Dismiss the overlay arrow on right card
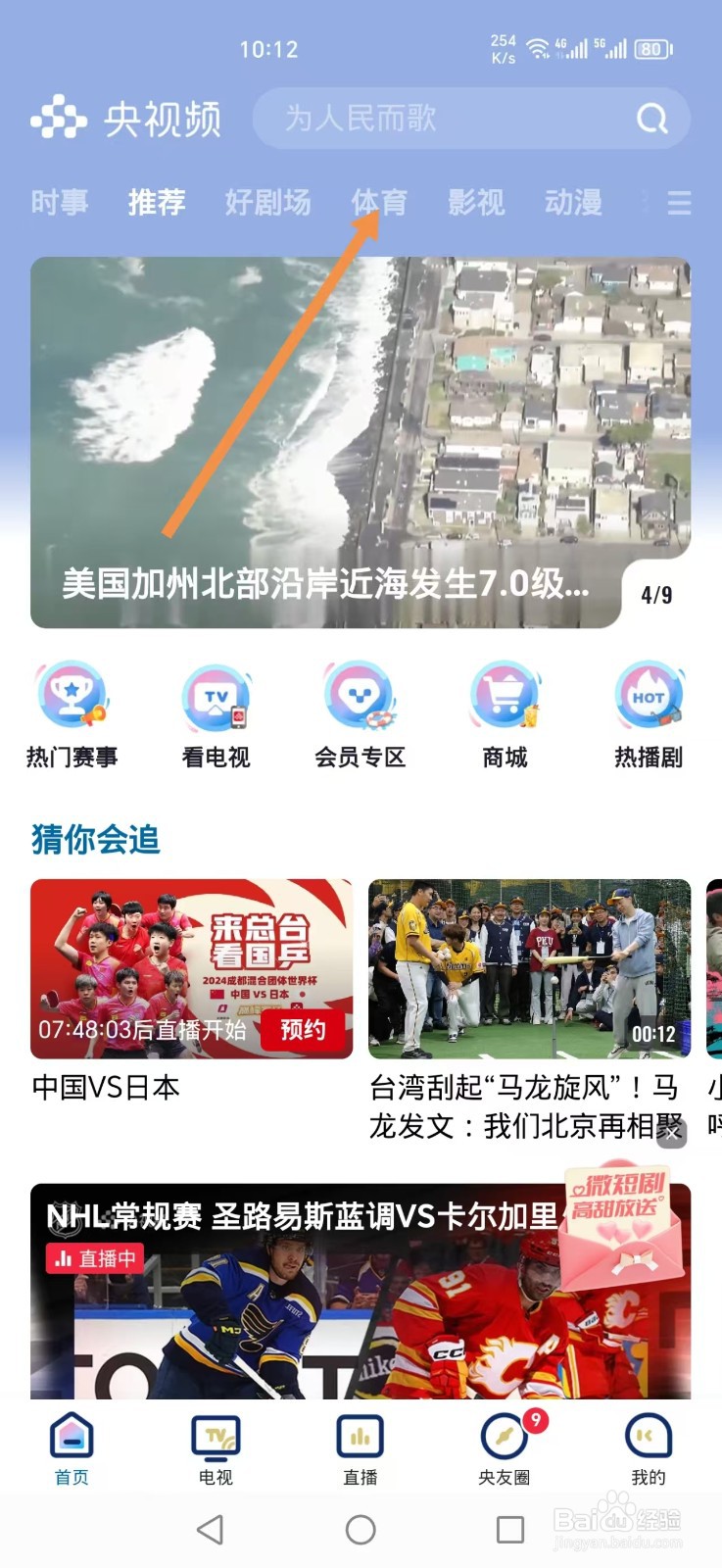Screen dimensions: 722x1568 (670, 1132)
